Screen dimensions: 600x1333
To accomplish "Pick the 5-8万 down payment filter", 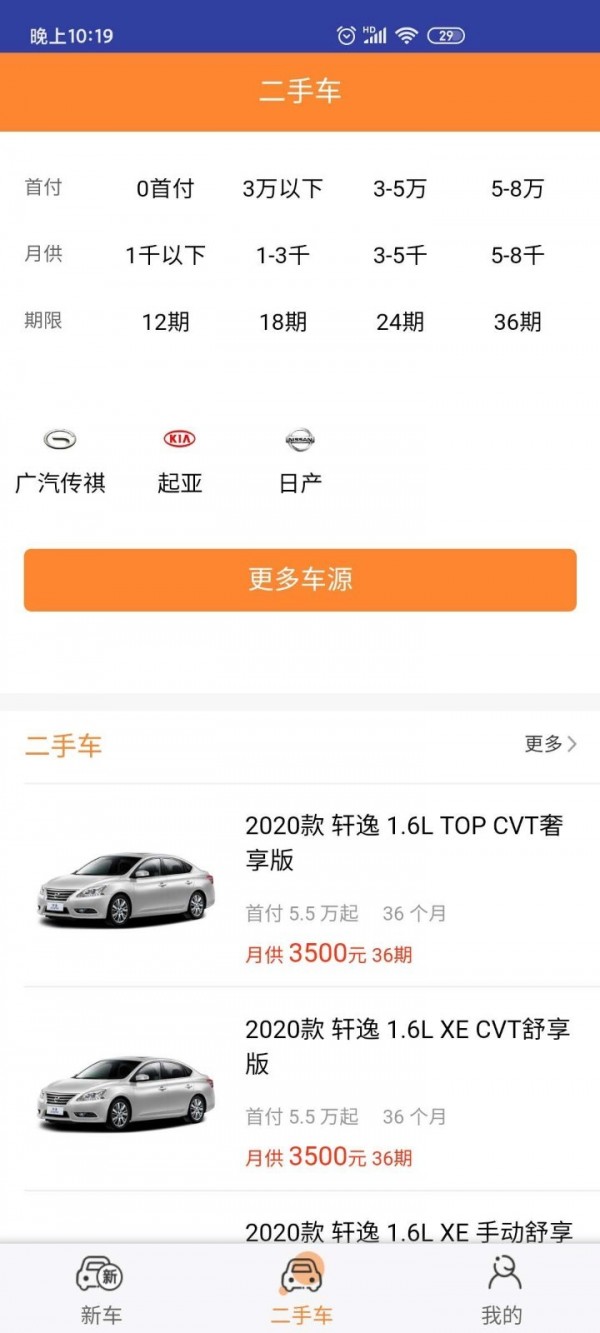I will coord(517,188).
